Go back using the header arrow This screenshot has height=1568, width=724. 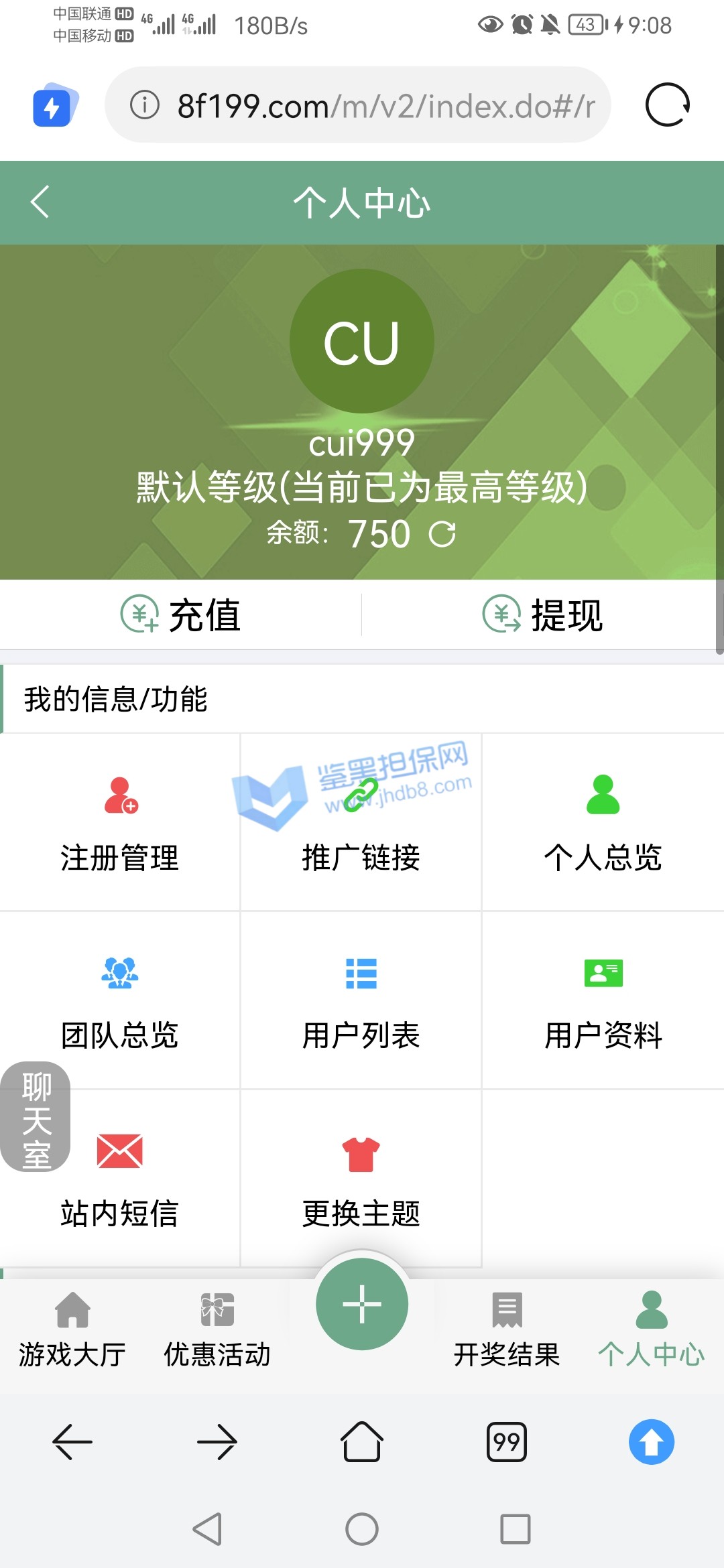pyautogui.click(x=40, y=202)
